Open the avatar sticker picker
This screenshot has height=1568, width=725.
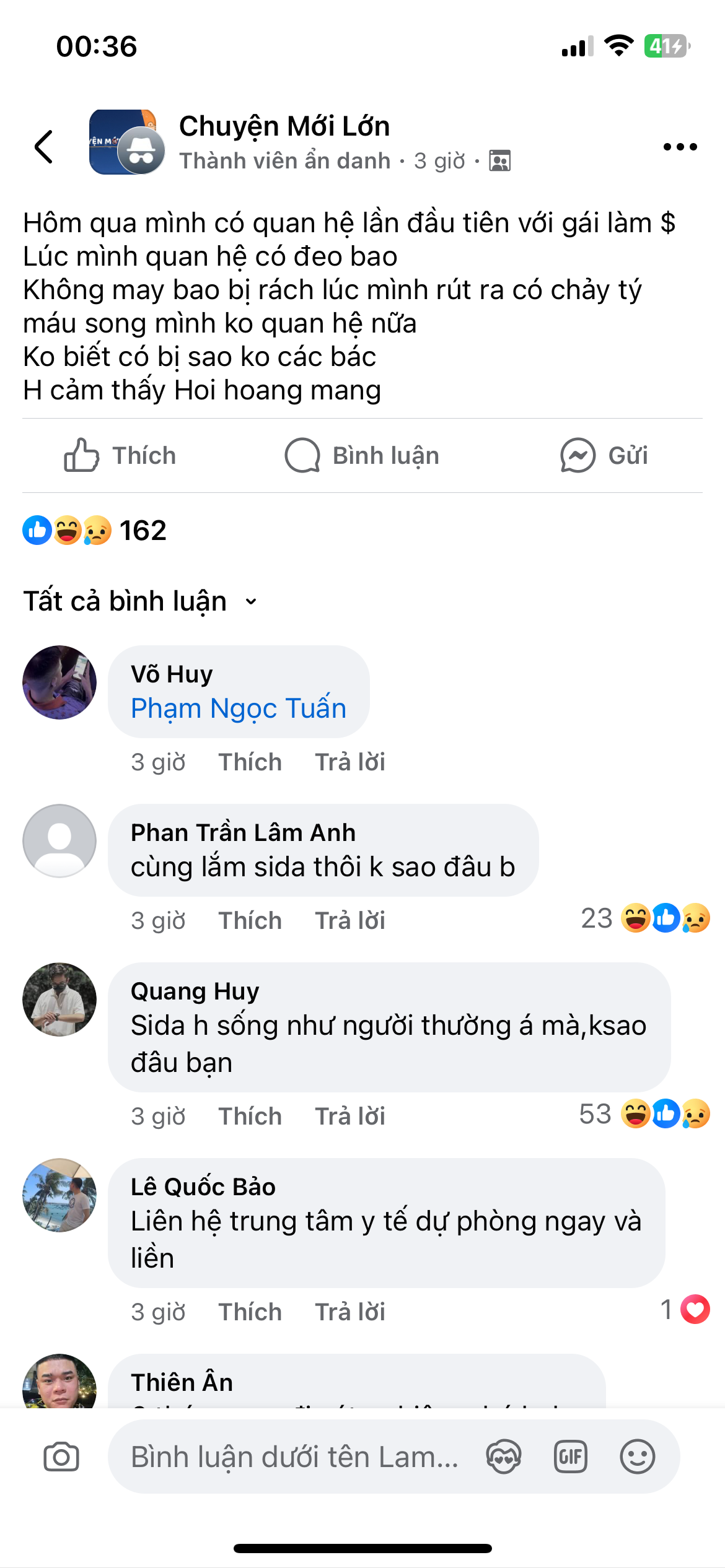pos(504,1457)
